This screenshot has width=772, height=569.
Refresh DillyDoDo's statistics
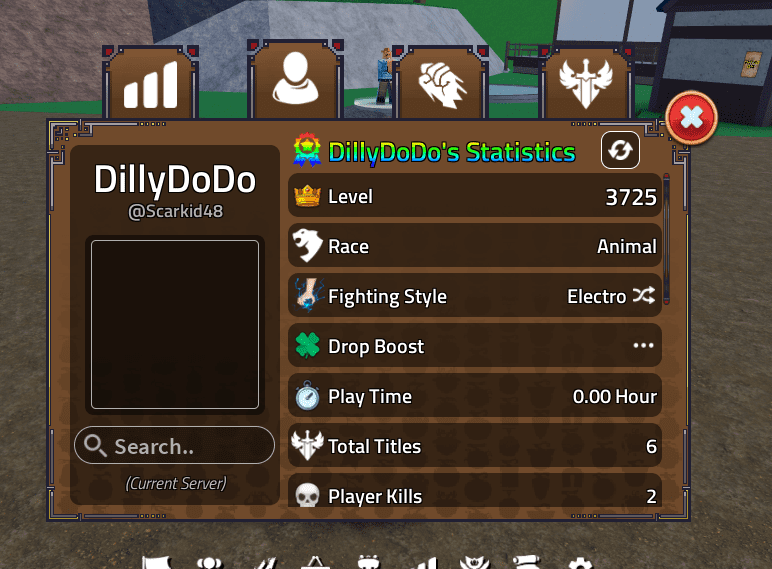620,151
